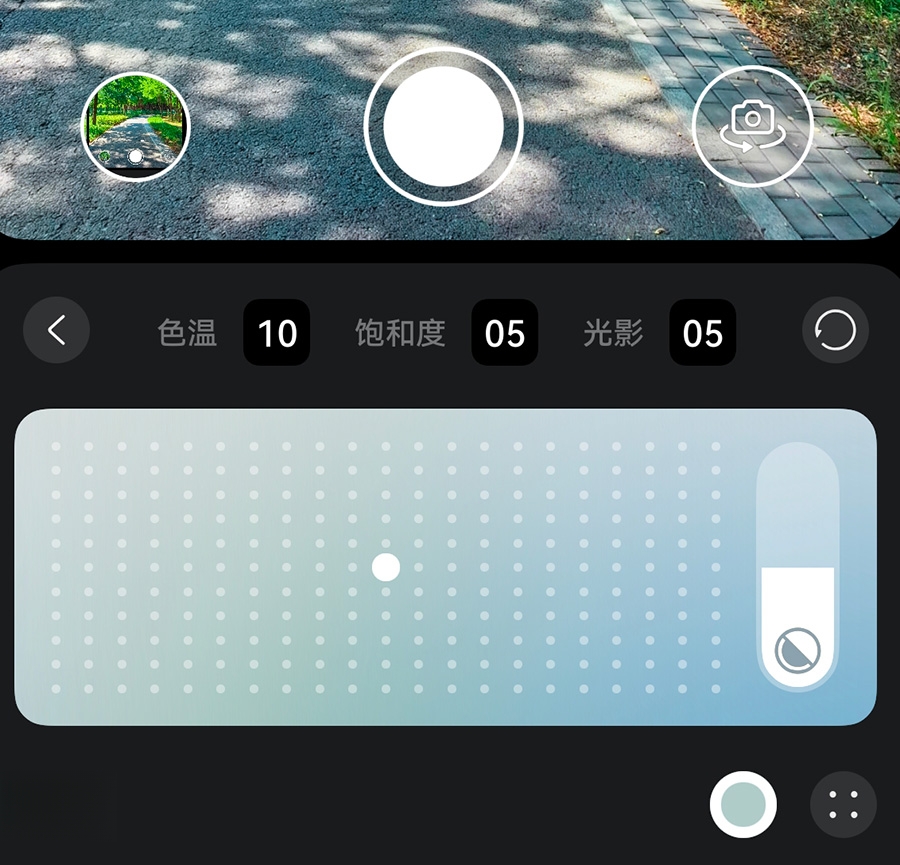
Task: Select the pale green color swatch
Action: (x=743, y=803)
